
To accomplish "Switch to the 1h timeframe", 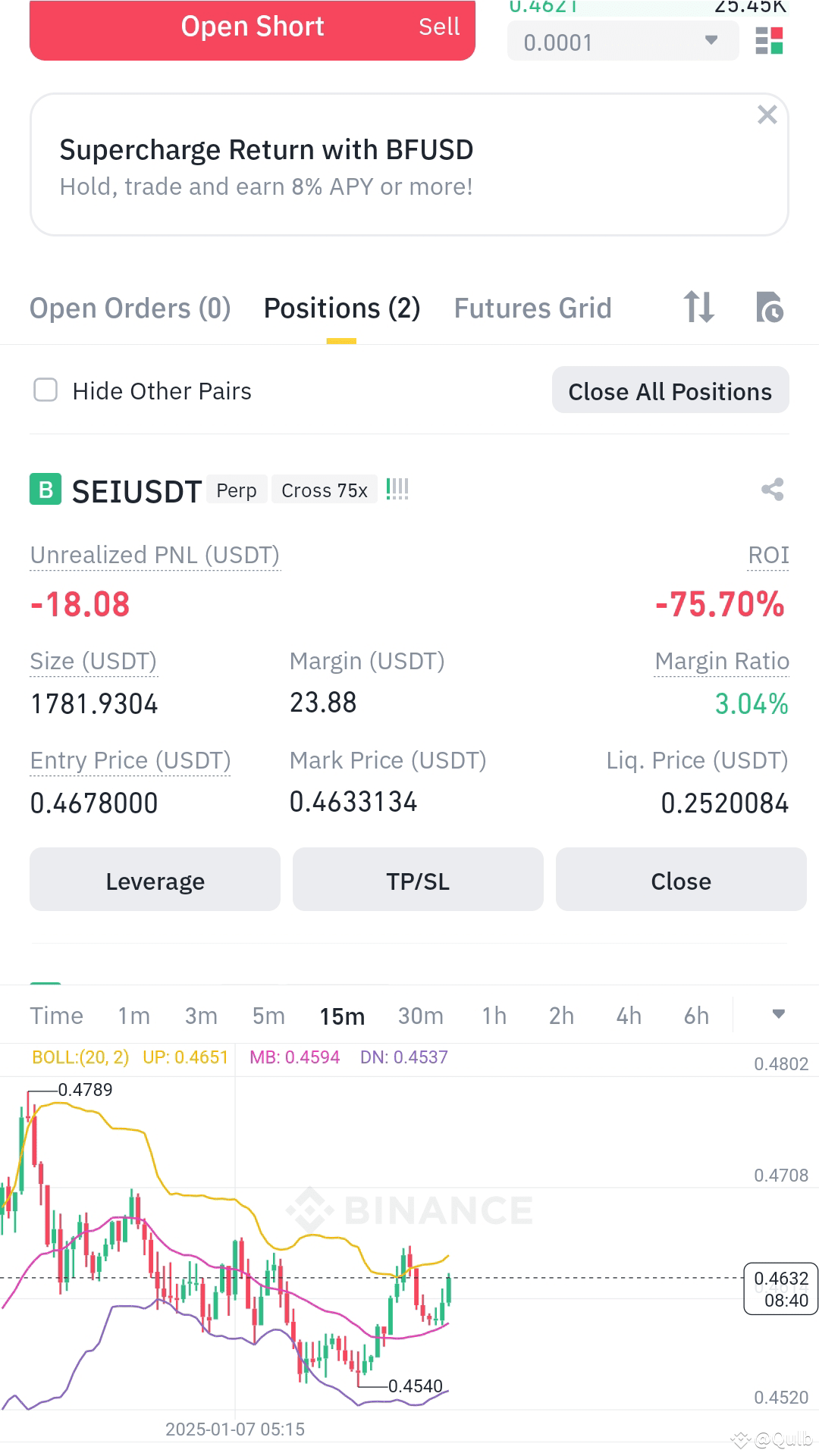I will pyautogui.click(x=493, y=1016).
